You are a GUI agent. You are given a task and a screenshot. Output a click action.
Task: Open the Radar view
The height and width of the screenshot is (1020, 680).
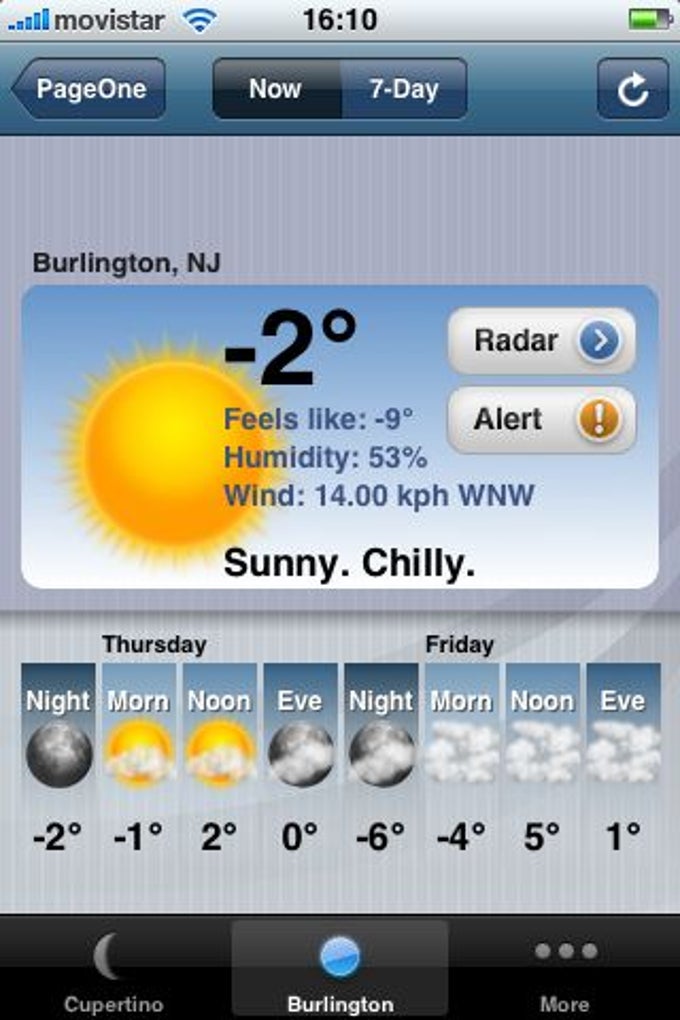tap(541, 341)
